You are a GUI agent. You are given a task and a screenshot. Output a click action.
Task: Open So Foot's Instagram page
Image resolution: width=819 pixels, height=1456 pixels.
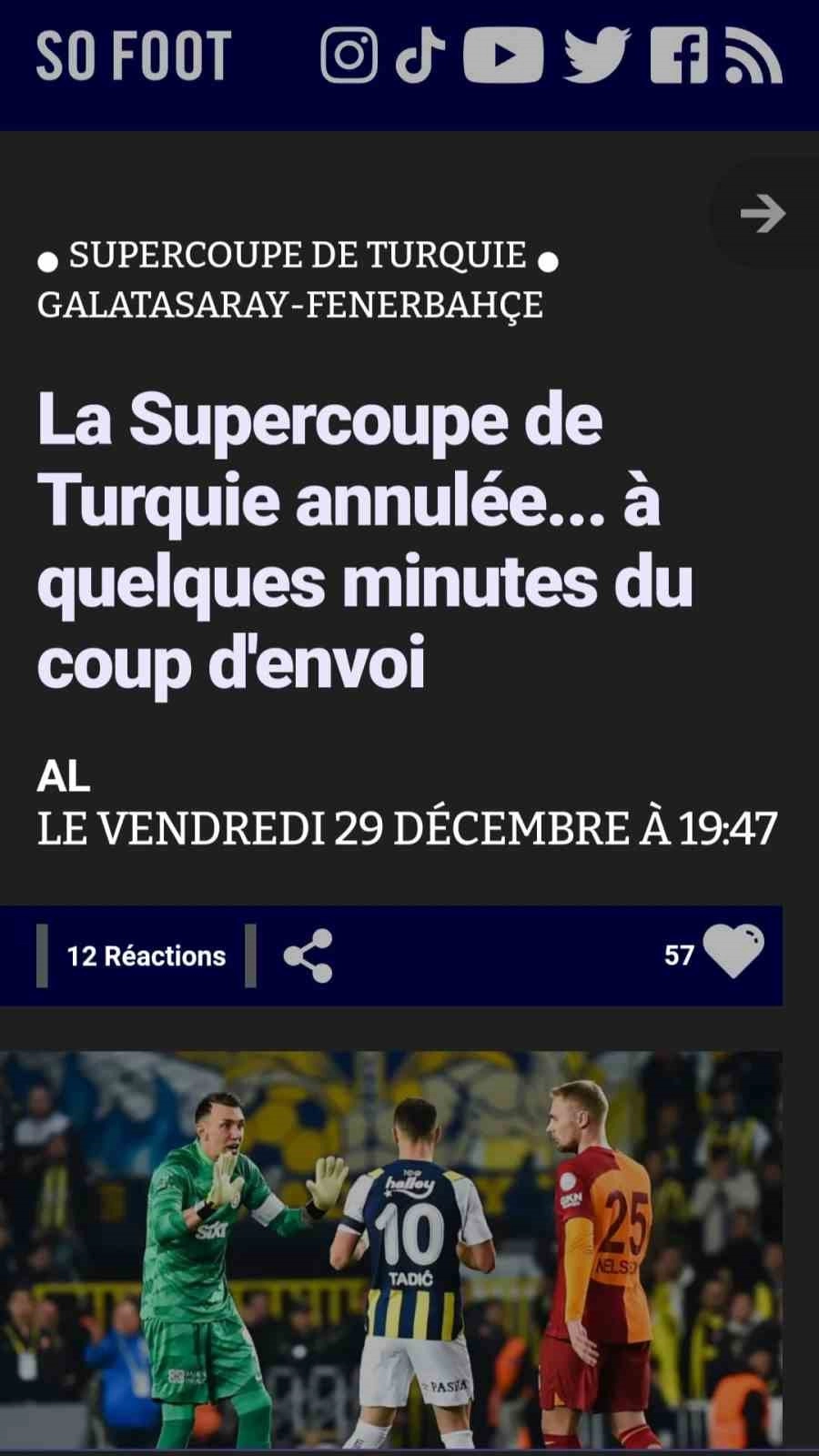(349, 55)
